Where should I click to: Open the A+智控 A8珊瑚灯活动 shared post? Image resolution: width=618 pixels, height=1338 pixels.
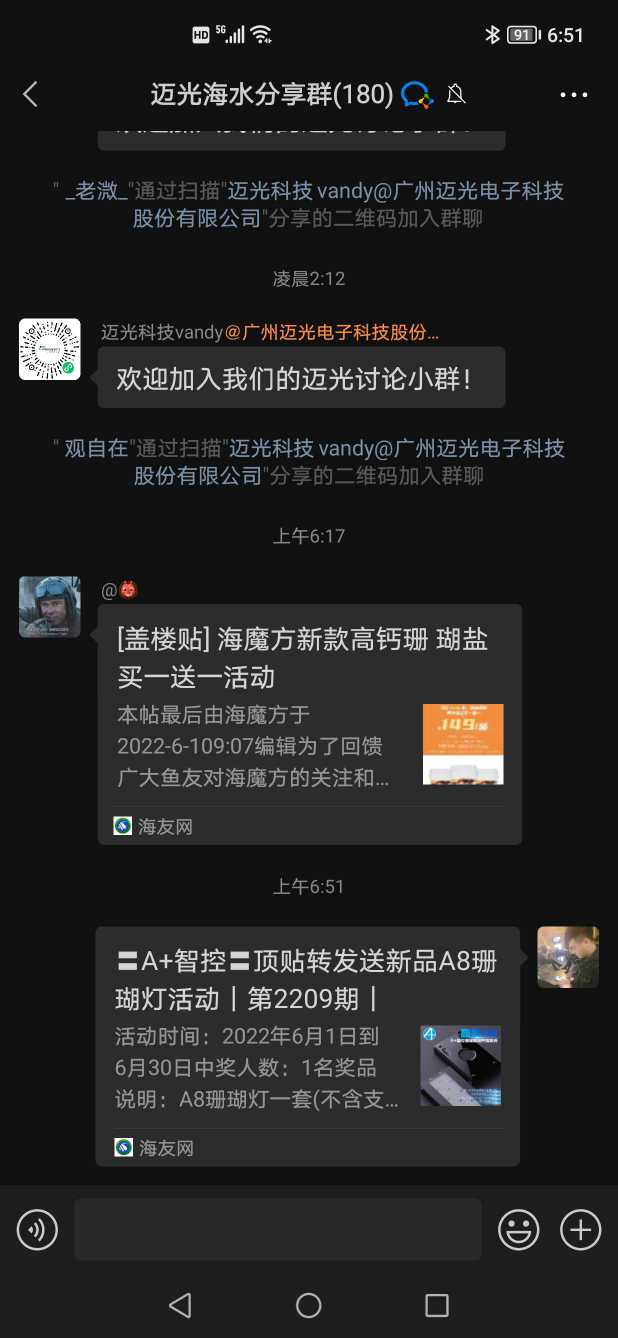pyautogui.click(x=307, y=1045)
